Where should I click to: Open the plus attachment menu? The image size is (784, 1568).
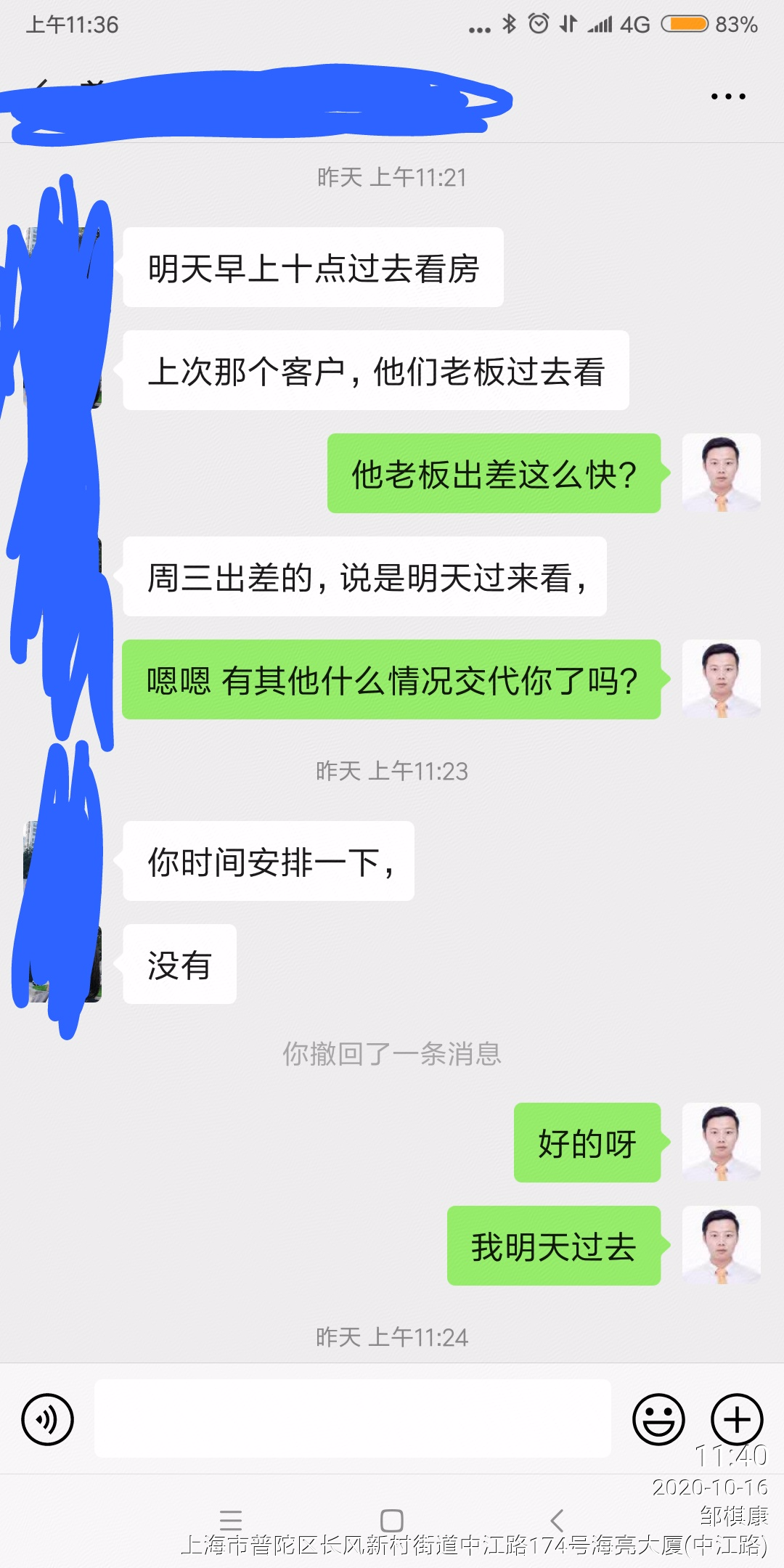(x=736, y=1419)
